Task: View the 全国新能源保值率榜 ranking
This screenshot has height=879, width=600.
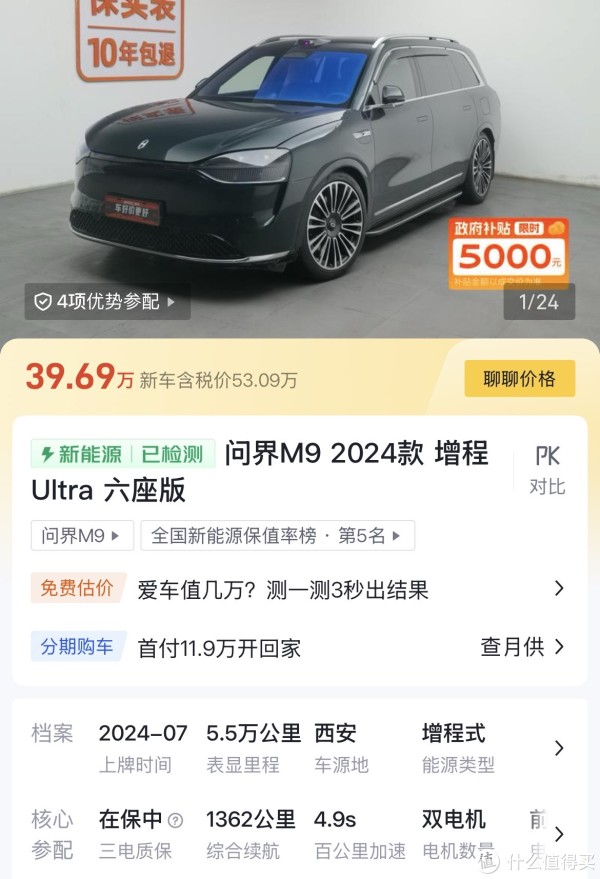Action: point(277,536)
